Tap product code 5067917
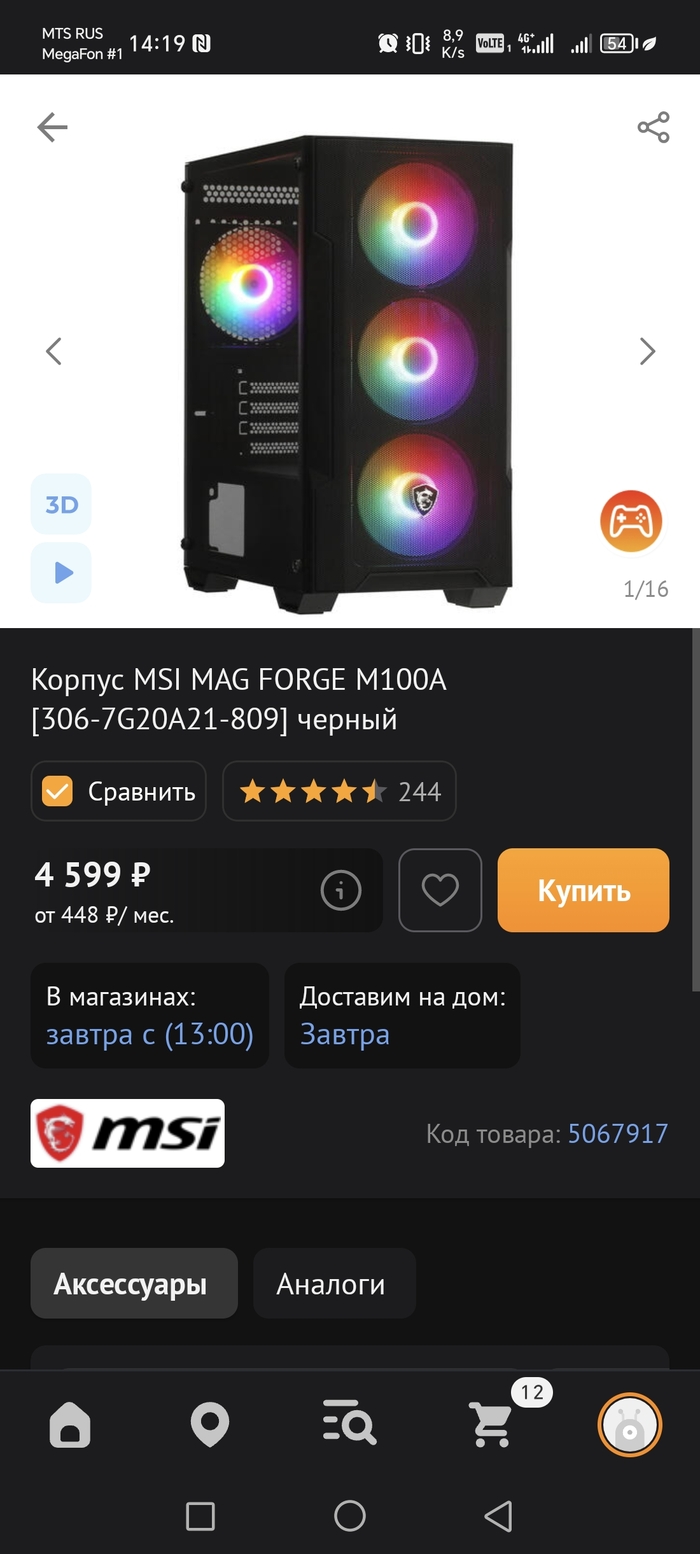The image size is (700, 1554). 617,1133
